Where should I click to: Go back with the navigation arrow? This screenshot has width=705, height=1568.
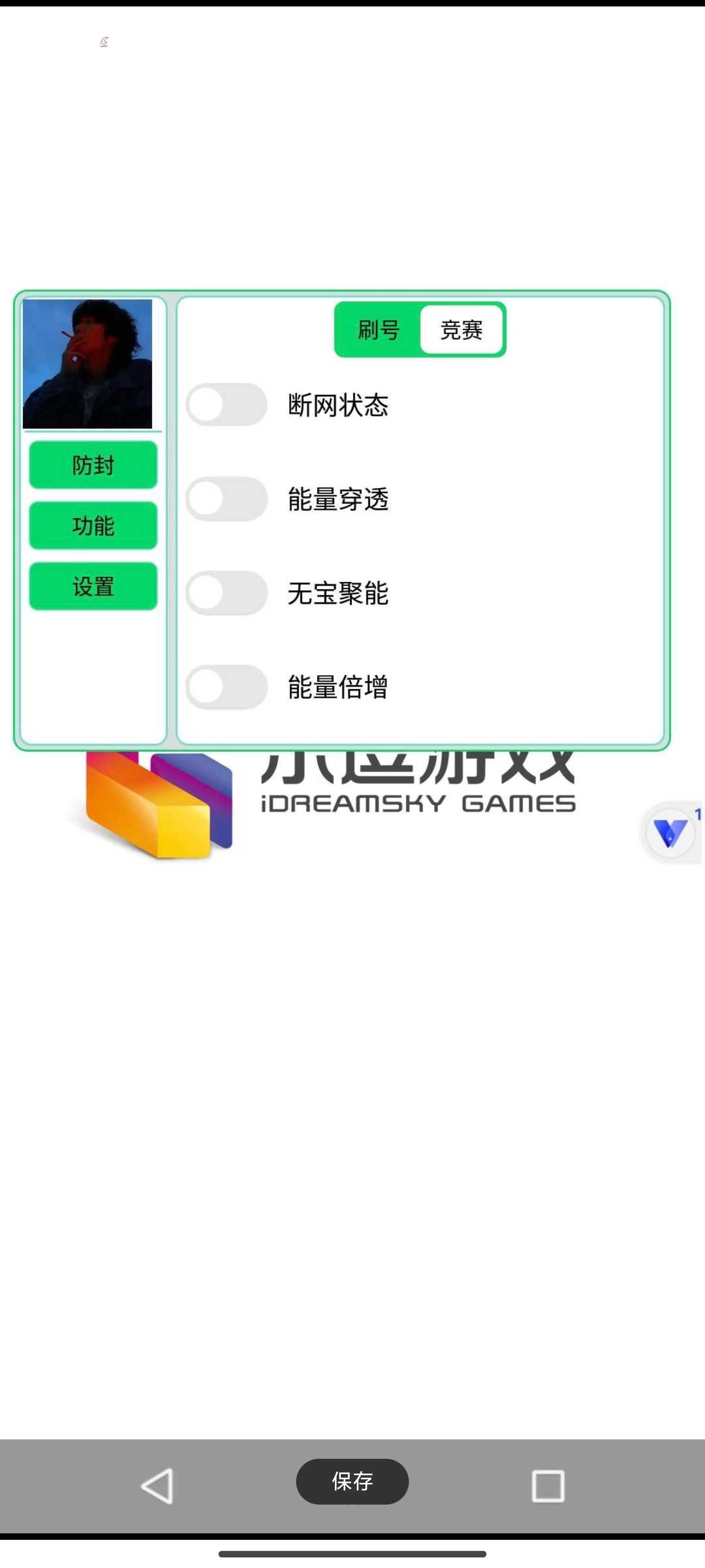(x=157, y=1486)
